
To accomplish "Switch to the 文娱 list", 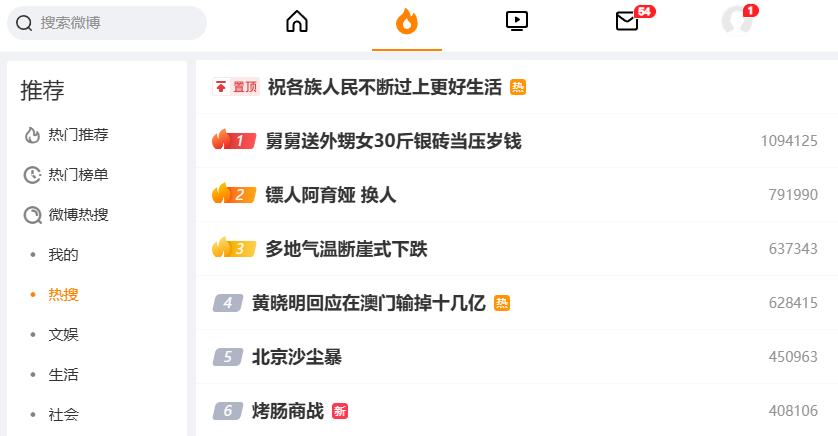I will coord(63,335).
